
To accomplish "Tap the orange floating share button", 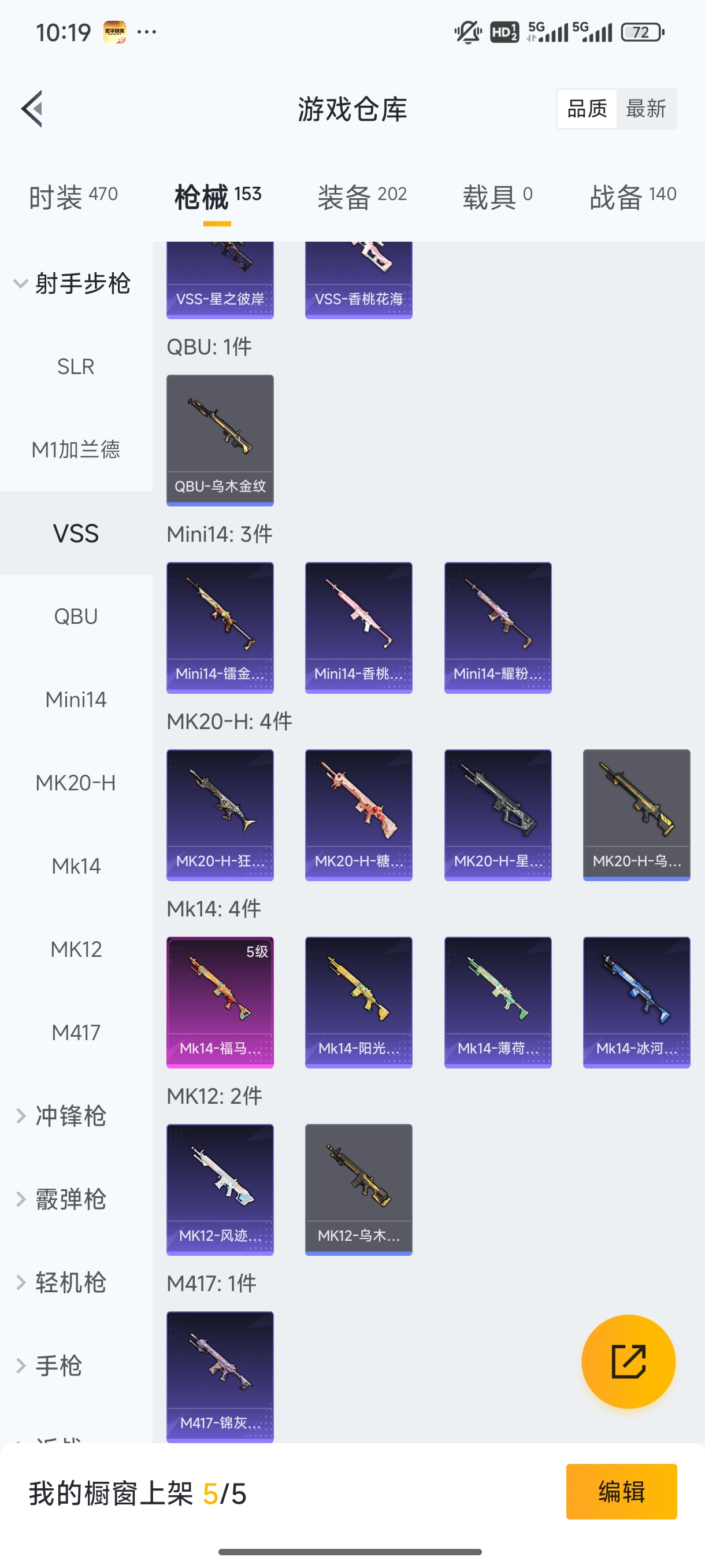I will [628, 1361].
